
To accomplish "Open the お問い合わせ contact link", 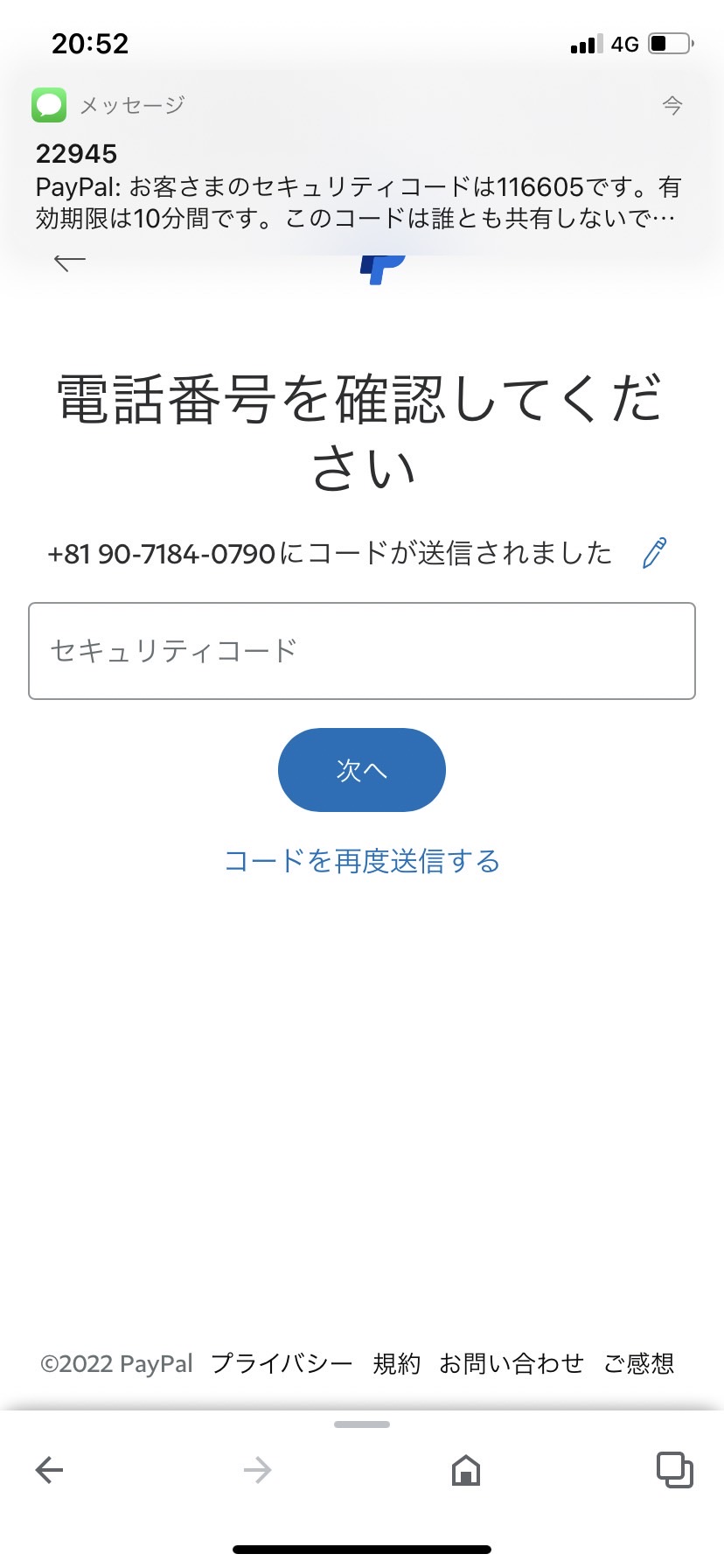I will tap(512, 1363).
